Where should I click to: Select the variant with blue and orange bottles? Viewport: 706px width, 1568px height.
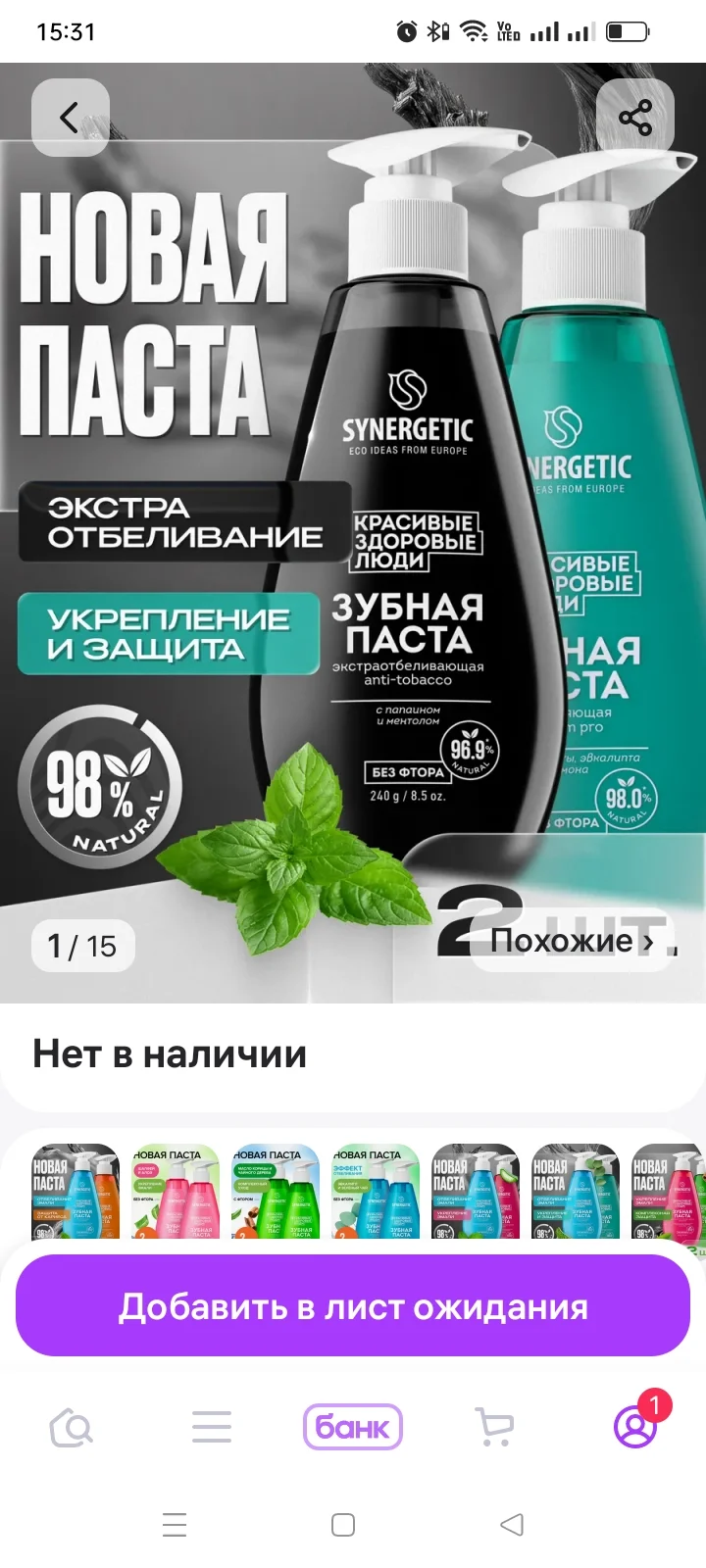[76, 1192]
